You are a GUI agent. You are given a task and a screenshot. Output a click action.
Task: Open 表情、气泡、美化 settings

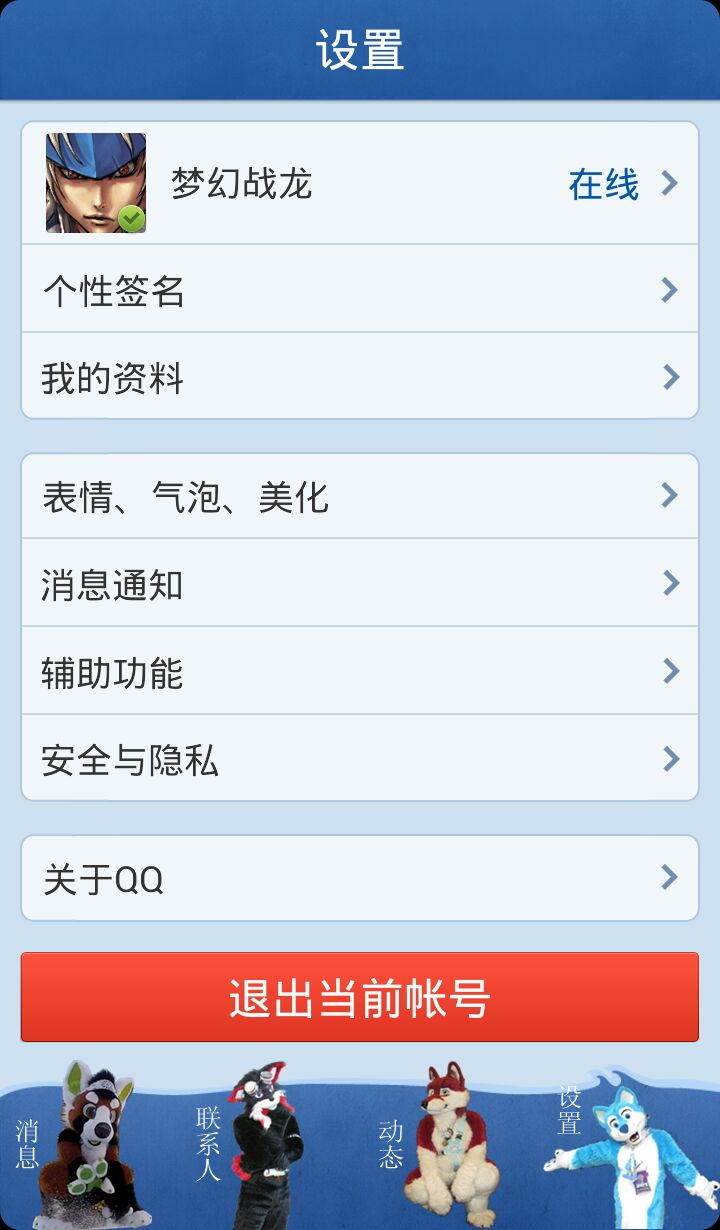[360, 496]
